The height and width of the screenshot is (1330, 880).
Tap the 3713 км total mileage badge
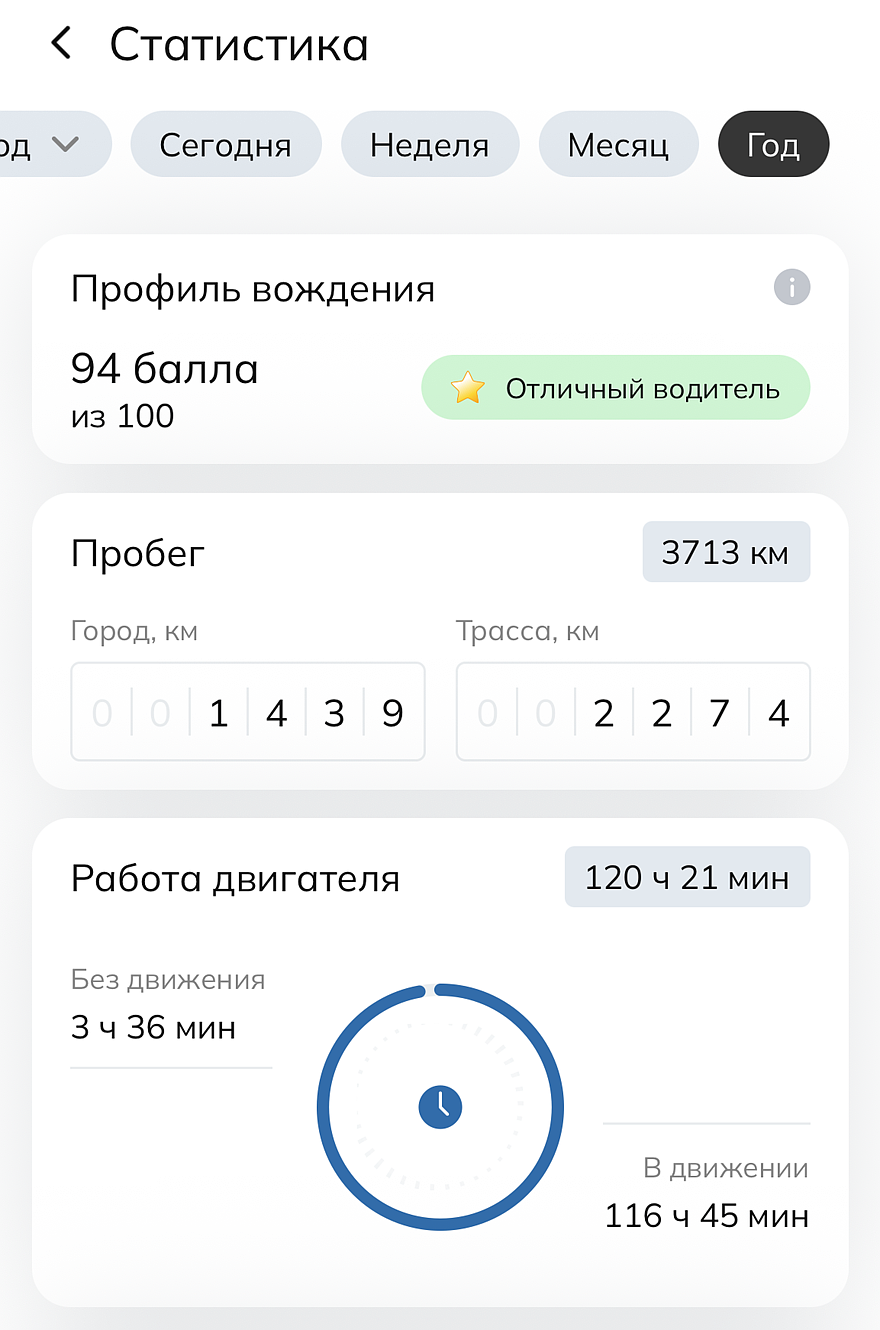click(x=726, y=552)
